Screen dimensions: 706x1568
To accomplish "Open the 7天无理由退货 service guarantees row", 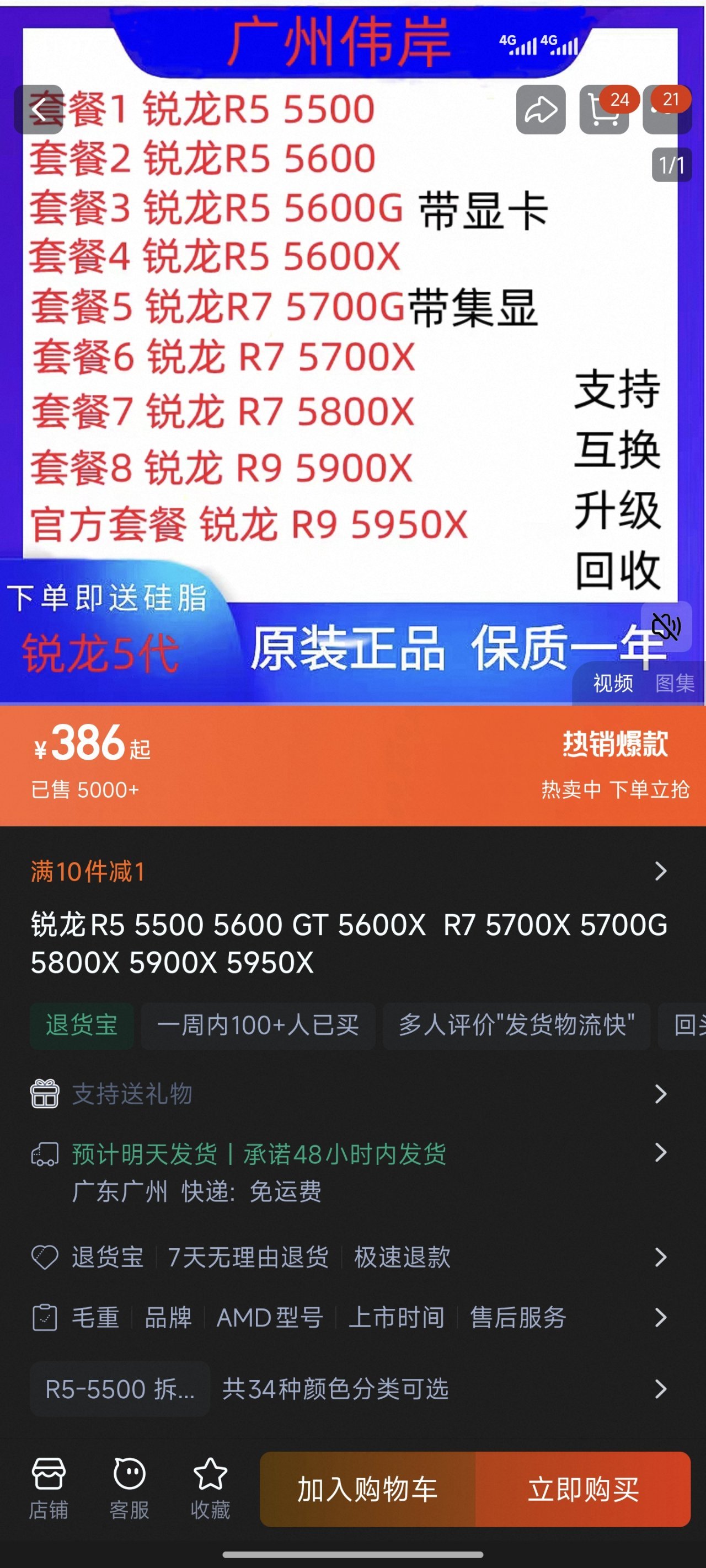I will [x=349, y=1257].
